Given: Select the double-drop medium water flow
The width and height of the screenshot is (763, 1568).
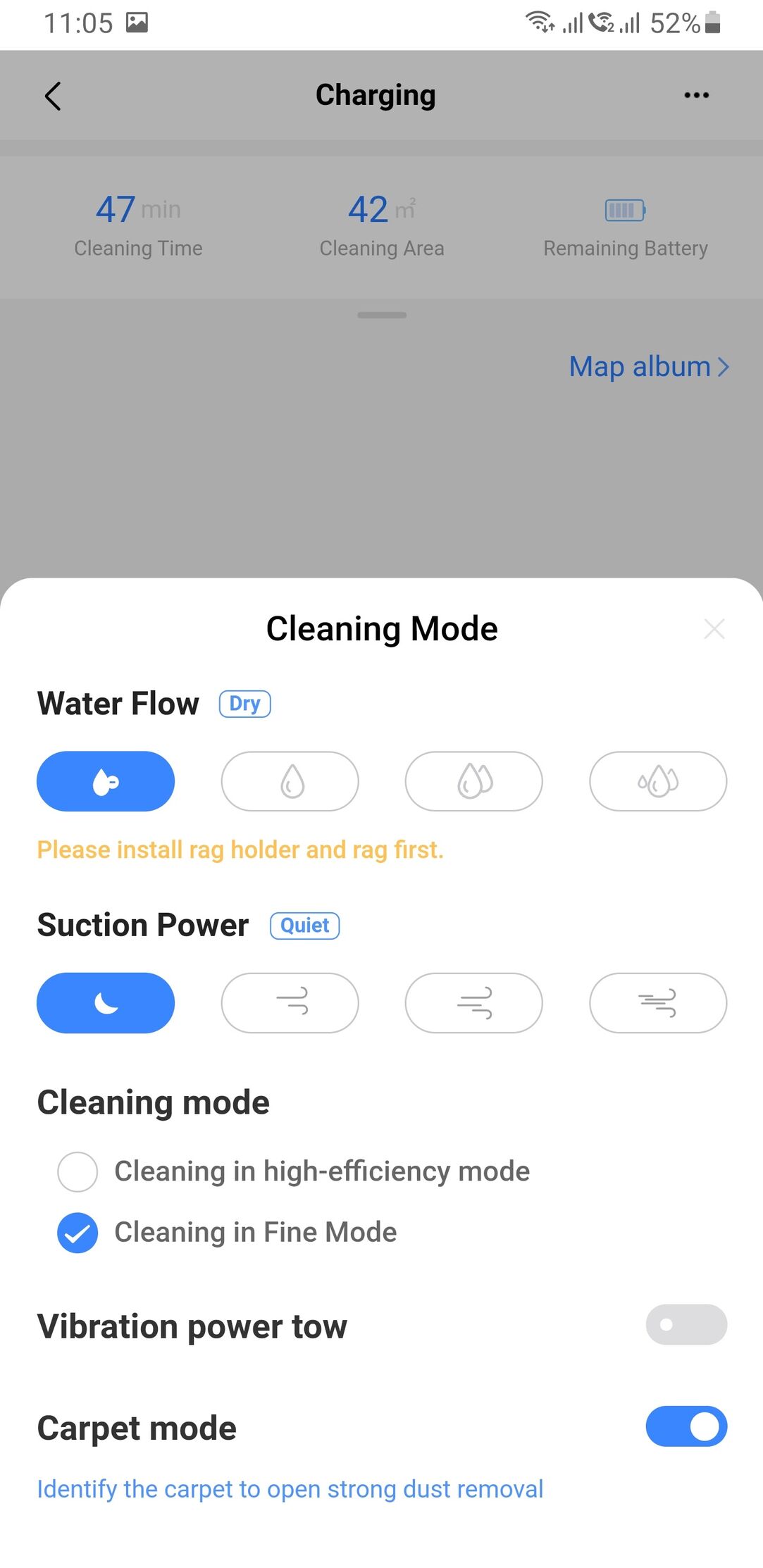Looking at the screenshot, I should [x=473, y=781].
